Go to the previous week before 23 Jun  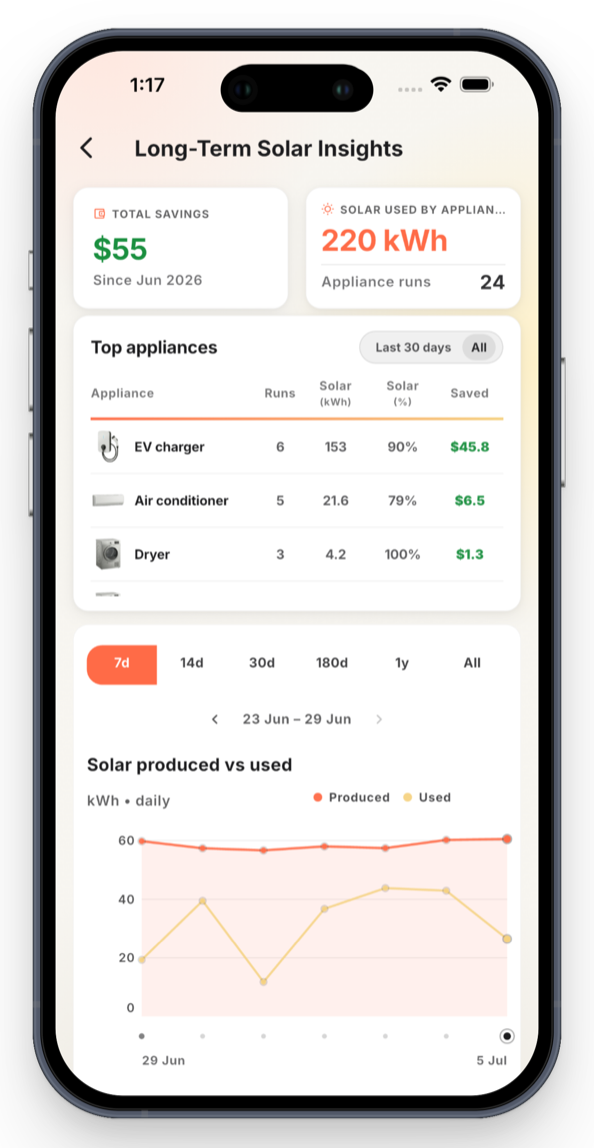tap(215, 720)
